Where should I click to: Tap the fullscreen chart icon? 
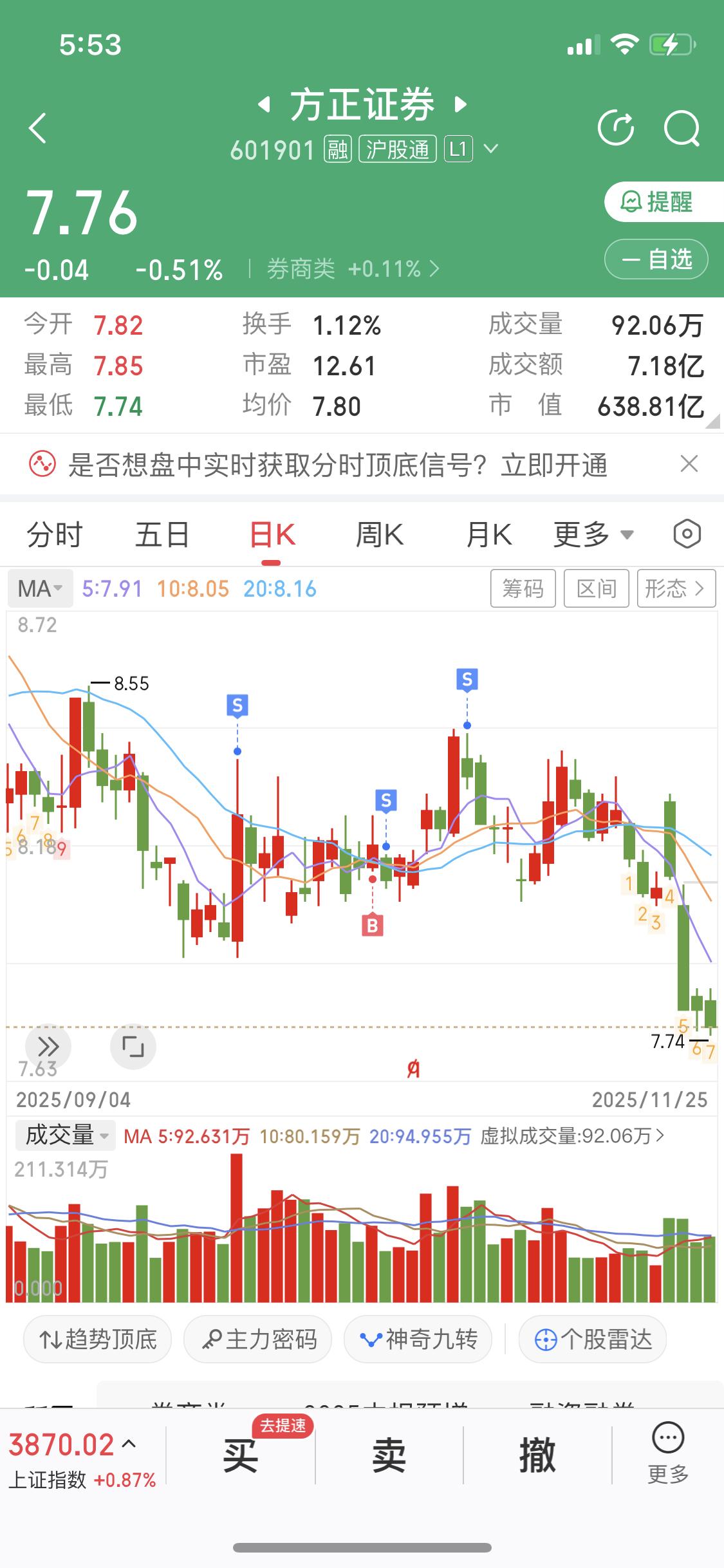click(132, 1047)
